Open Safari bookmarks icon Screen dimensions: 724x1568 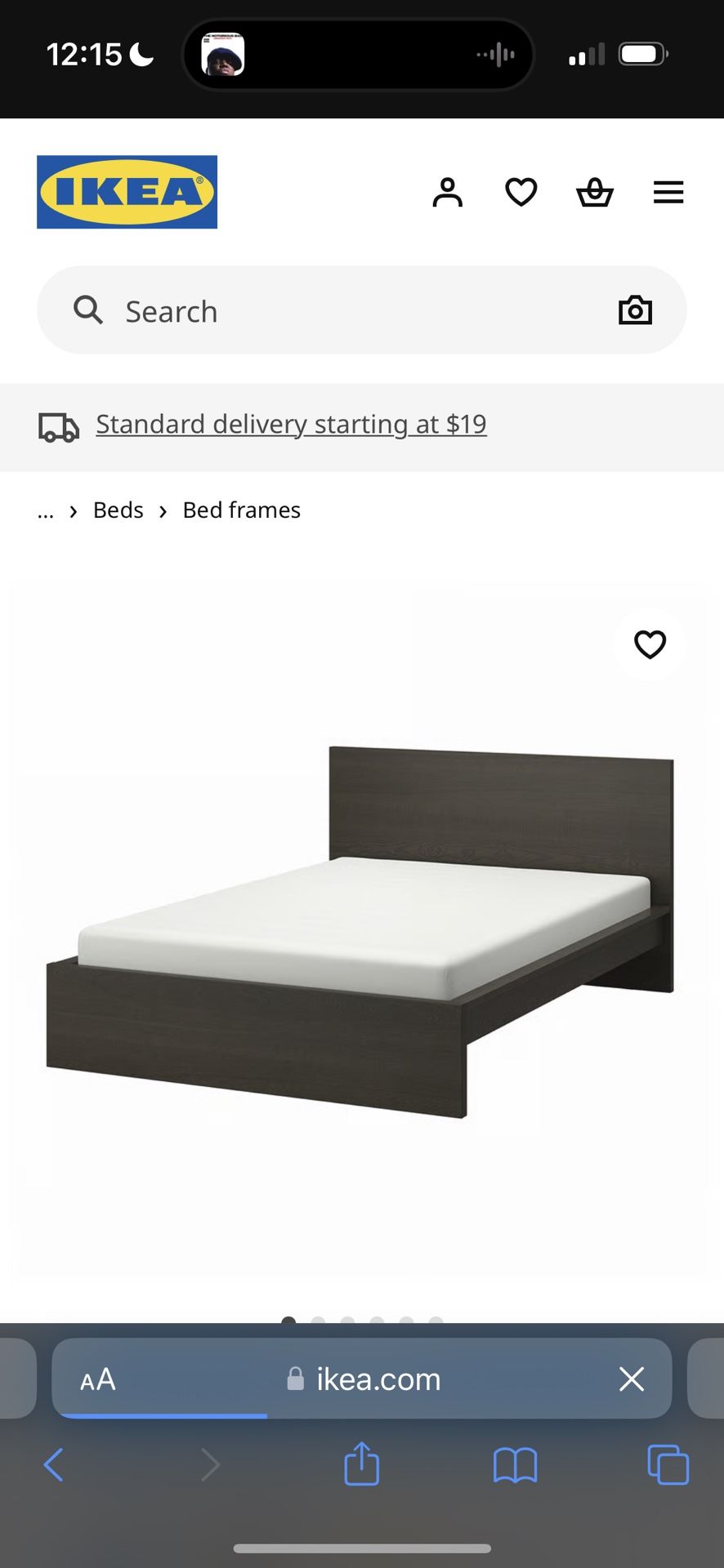[514, 1464]
